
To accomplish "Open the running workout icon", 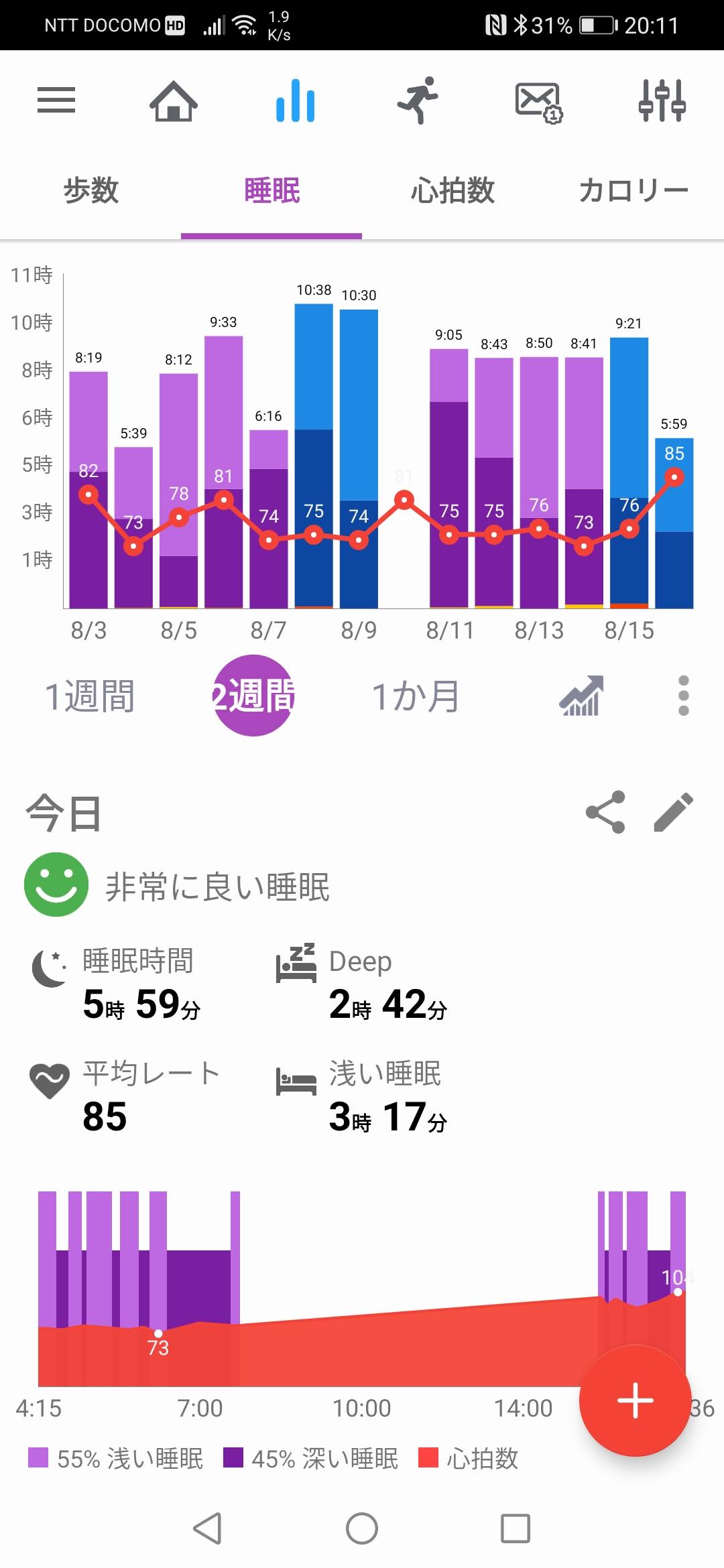I will (418, 101).
